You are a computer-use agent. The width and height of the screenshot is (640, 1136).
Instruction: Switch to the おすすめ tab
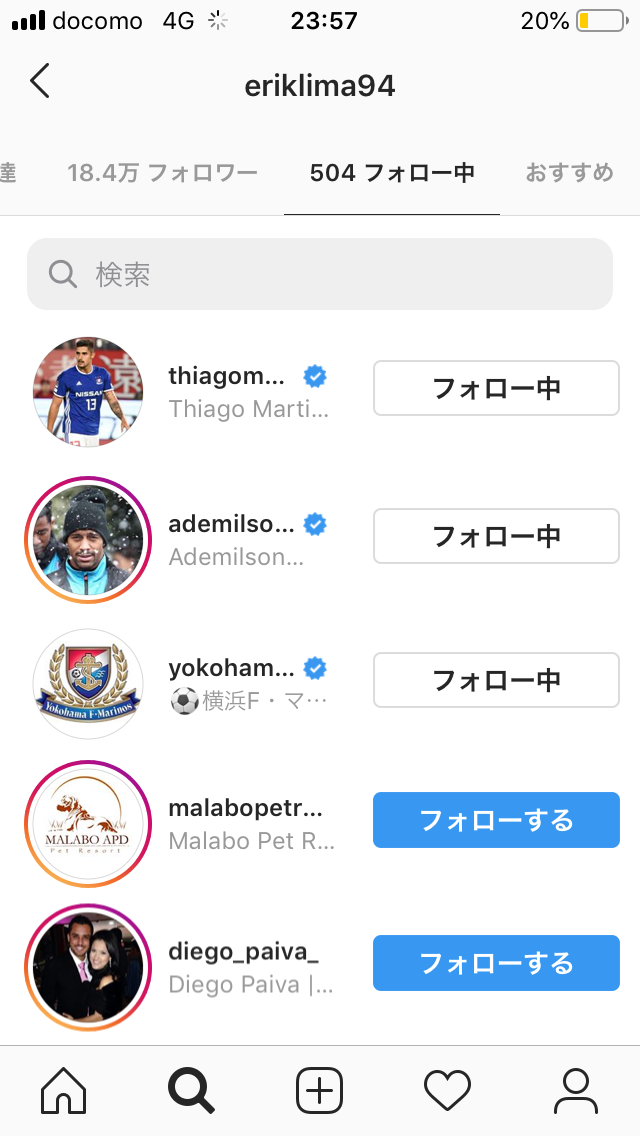coord(569,173)
